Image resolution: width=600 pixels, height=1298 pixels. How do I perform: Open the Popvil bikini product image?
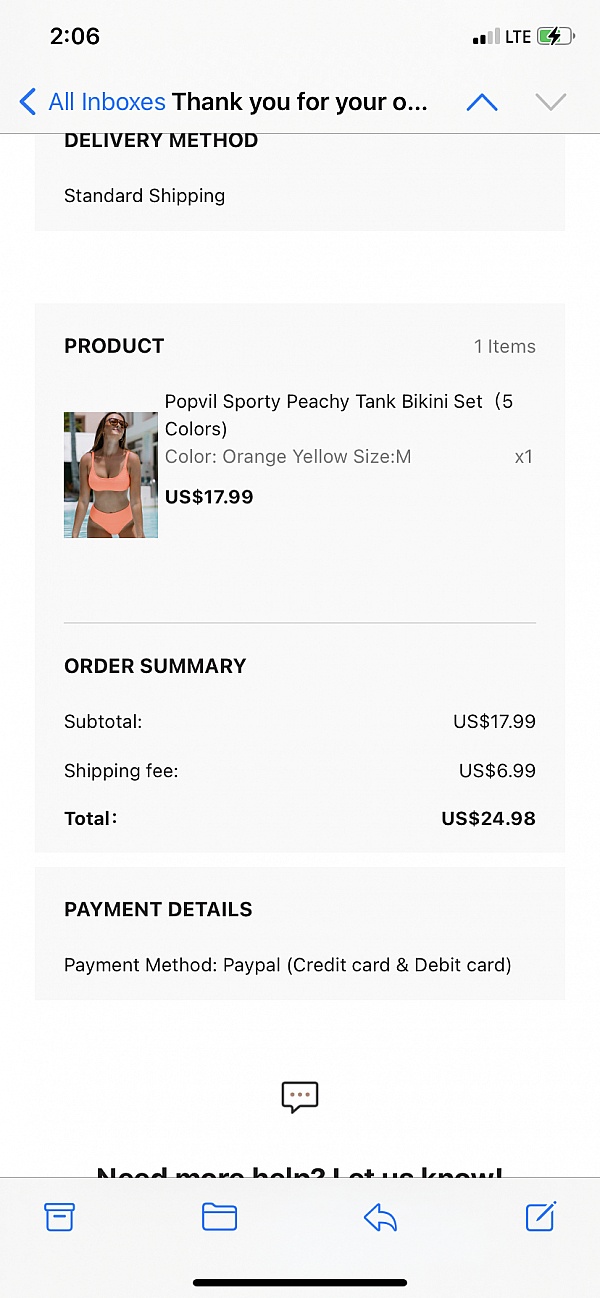[x=111, y=475]
